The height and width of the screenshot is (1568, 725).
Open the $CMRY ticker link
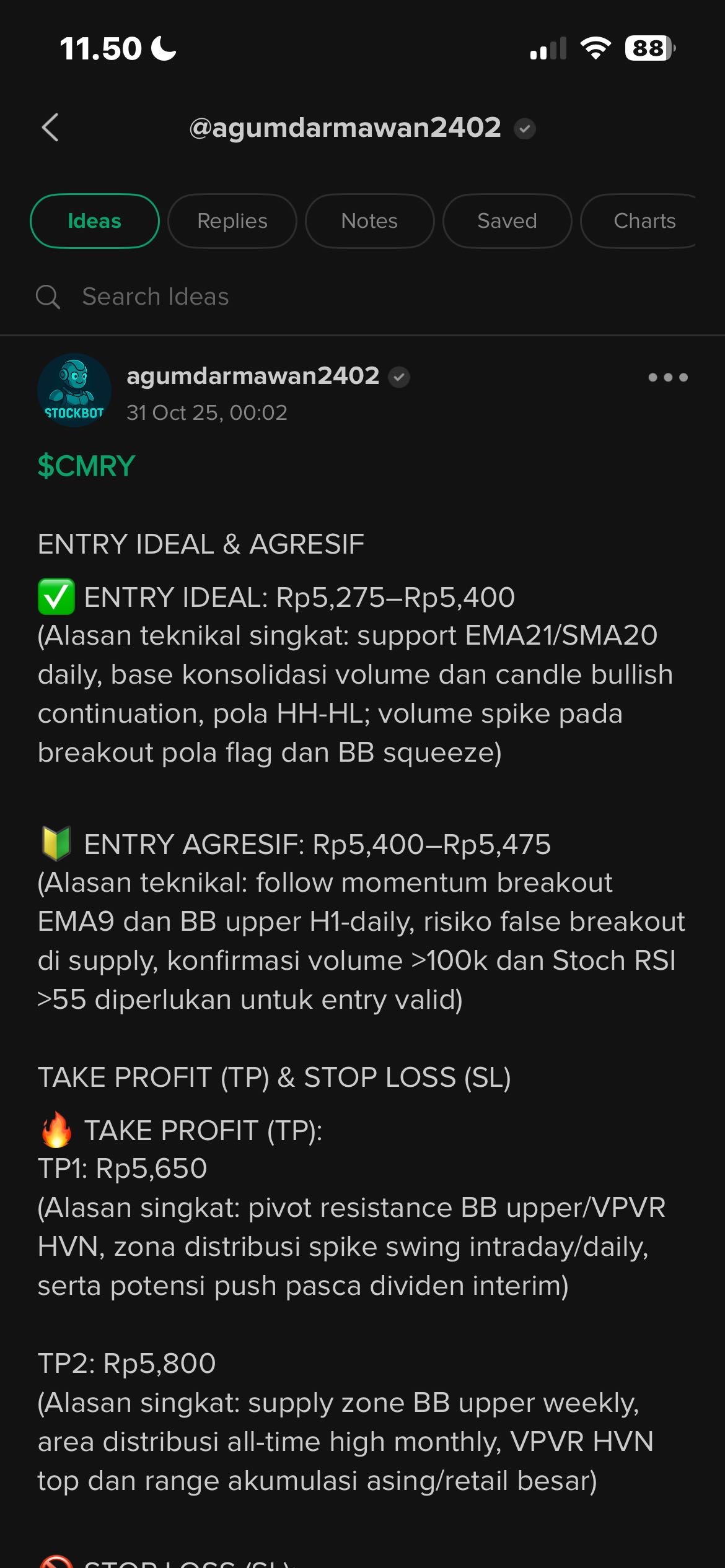pos(86,466)
